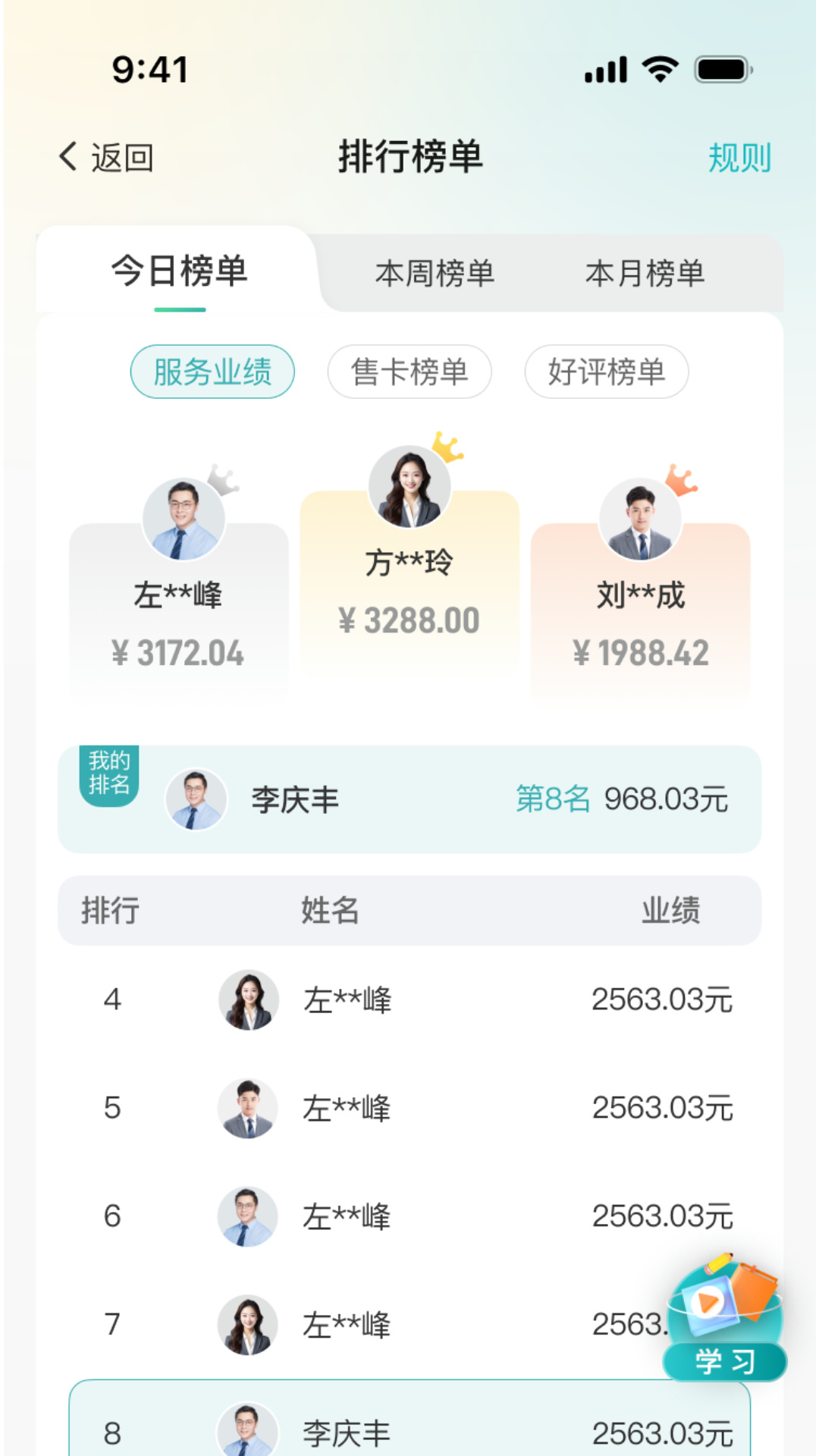Tap 李庆丰's avatar in my ranking row

[196, 799]
